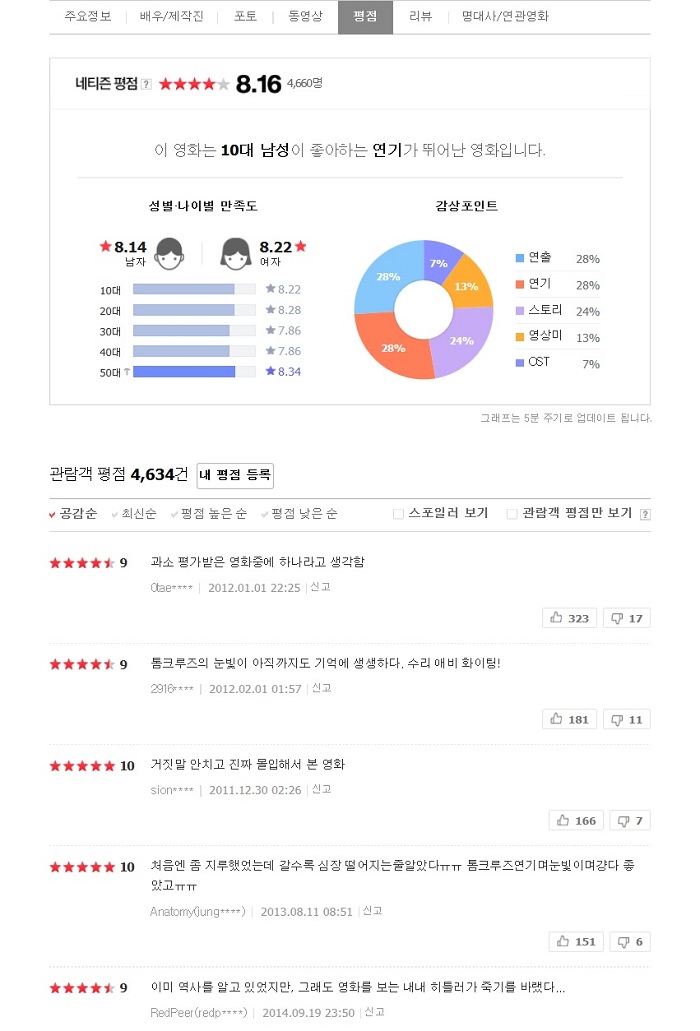Tap the 내 평점 등록 button
This screenshot has height=1031, width=700.
tap(235, 475)
